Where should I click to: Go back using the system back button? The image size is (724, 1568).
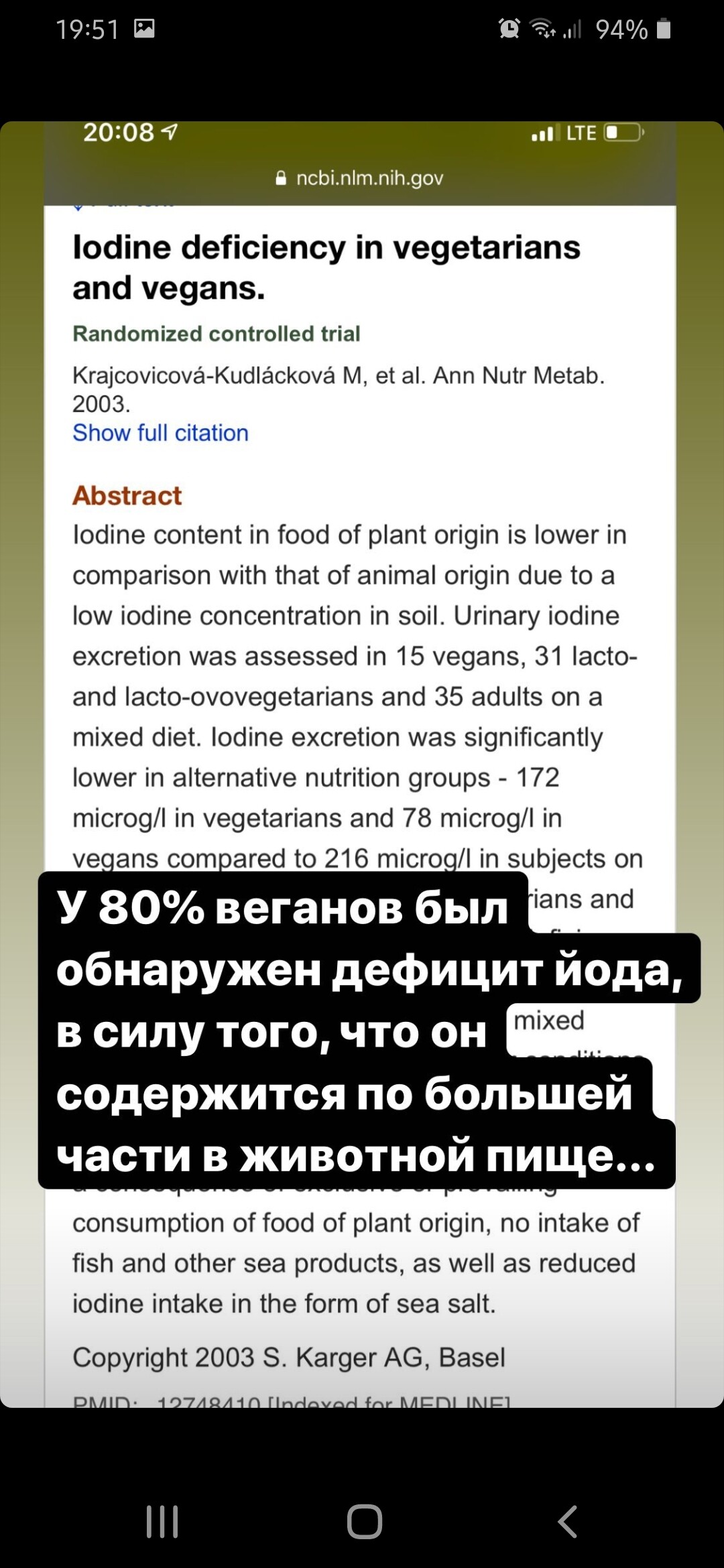coord(567,1521)
